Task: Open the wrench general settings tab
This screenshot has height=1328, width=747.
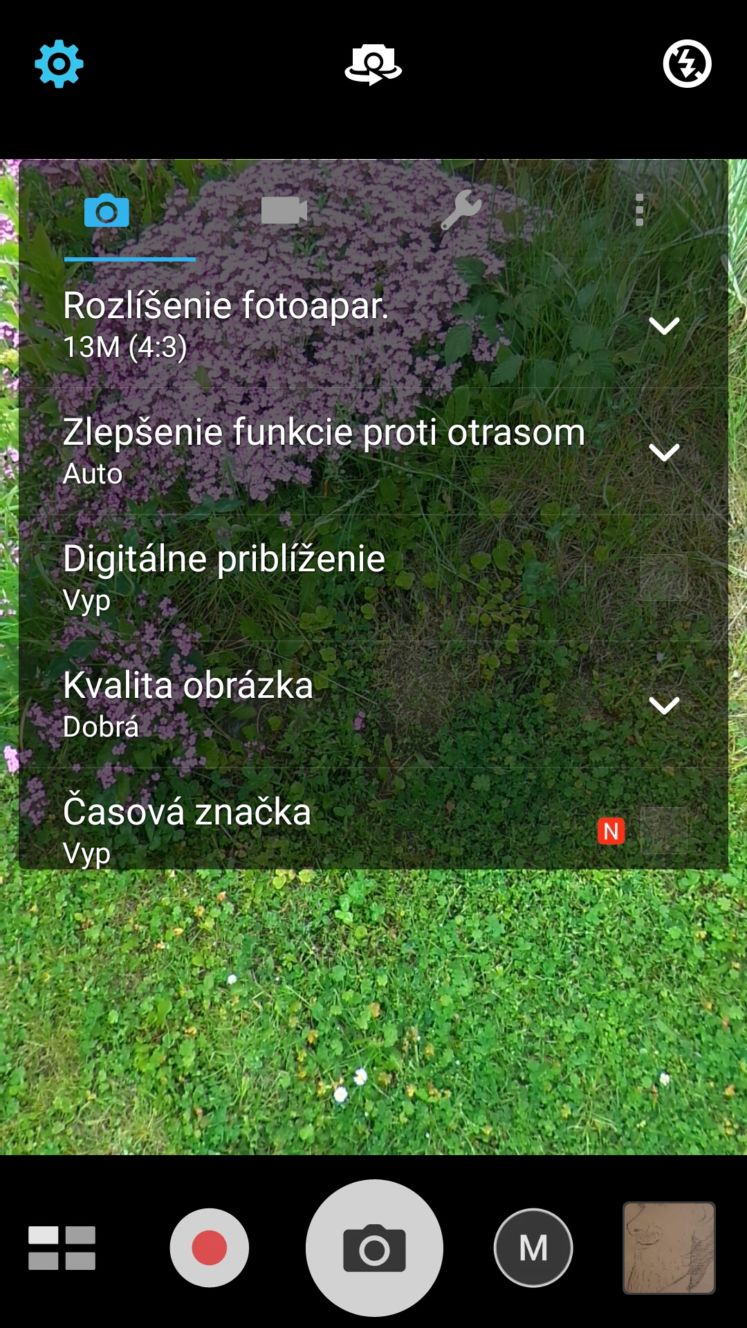Action: pyautogui.click(x=461, y=211)
